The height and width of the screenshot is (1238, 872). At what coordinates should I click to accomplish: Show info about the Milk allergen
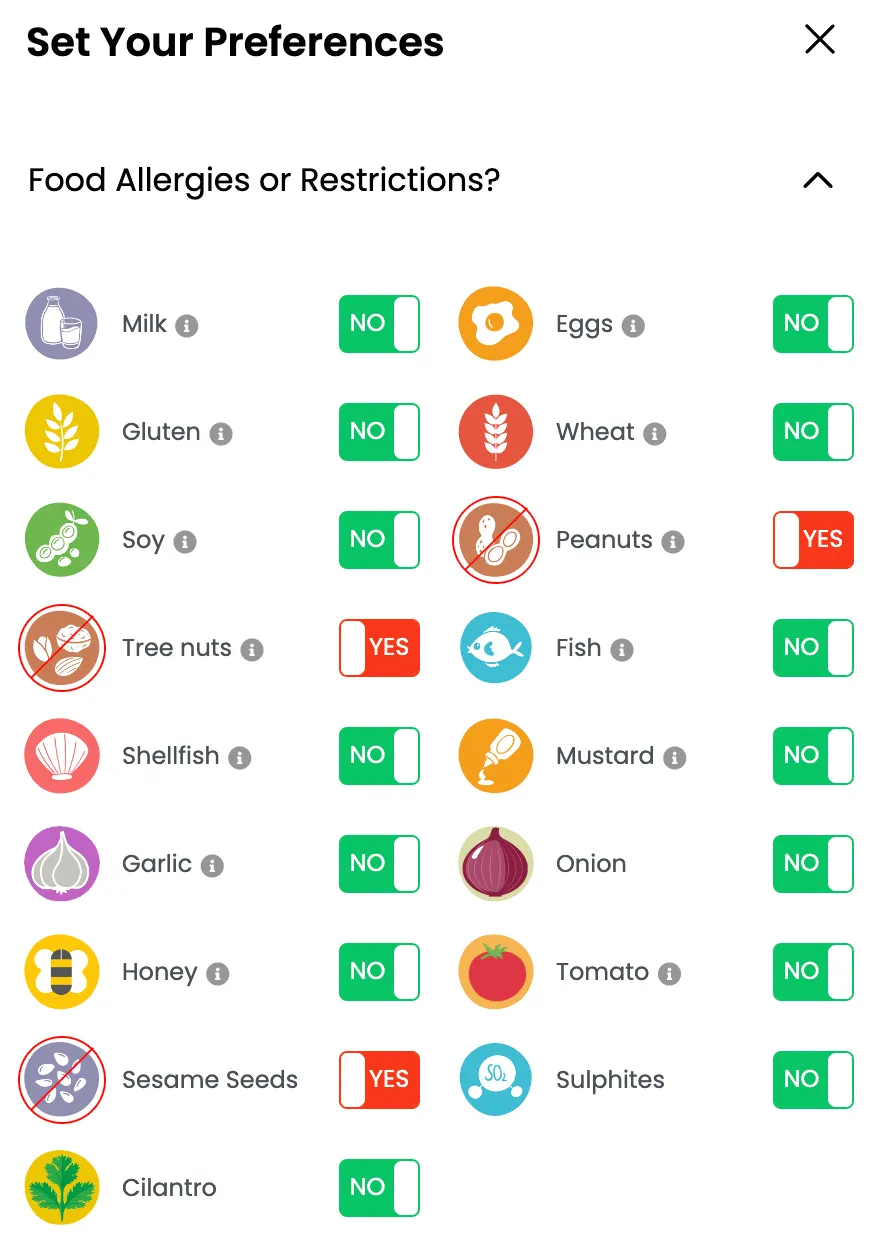pos(187,326)
